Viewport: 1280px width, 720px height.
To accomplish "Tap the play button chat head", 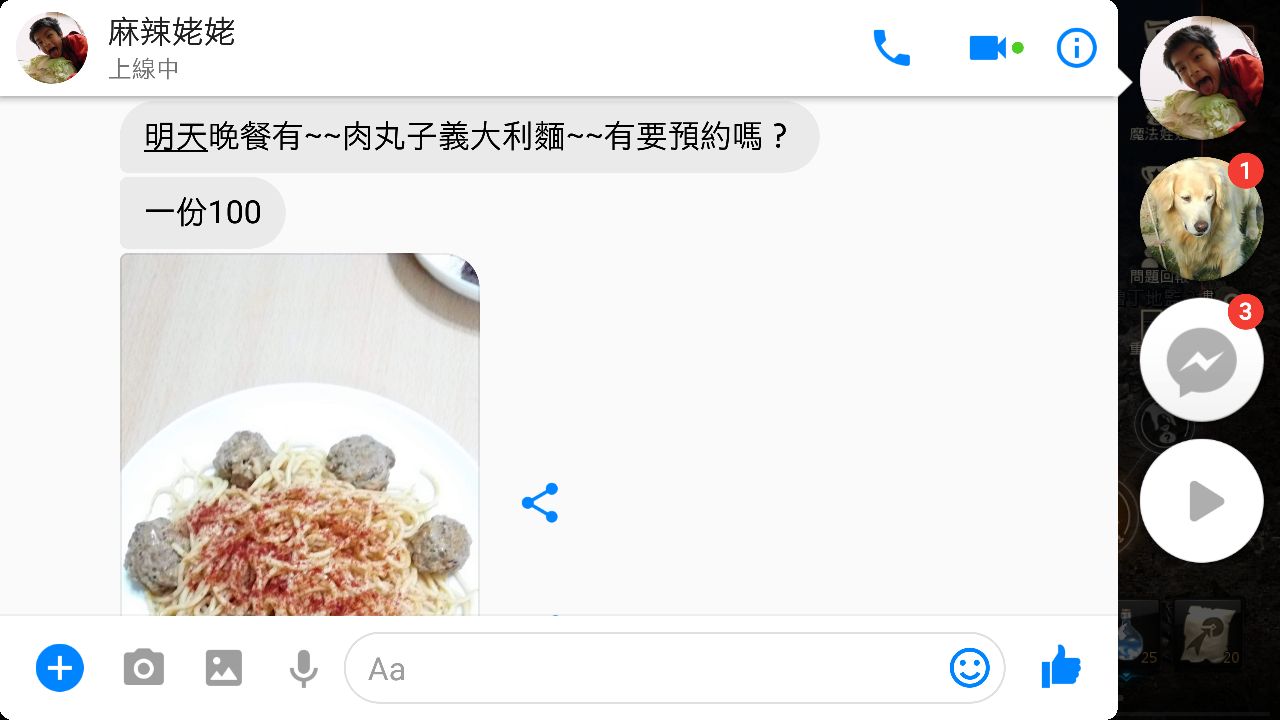I will pyautogui.click(x=1202, y=501).
